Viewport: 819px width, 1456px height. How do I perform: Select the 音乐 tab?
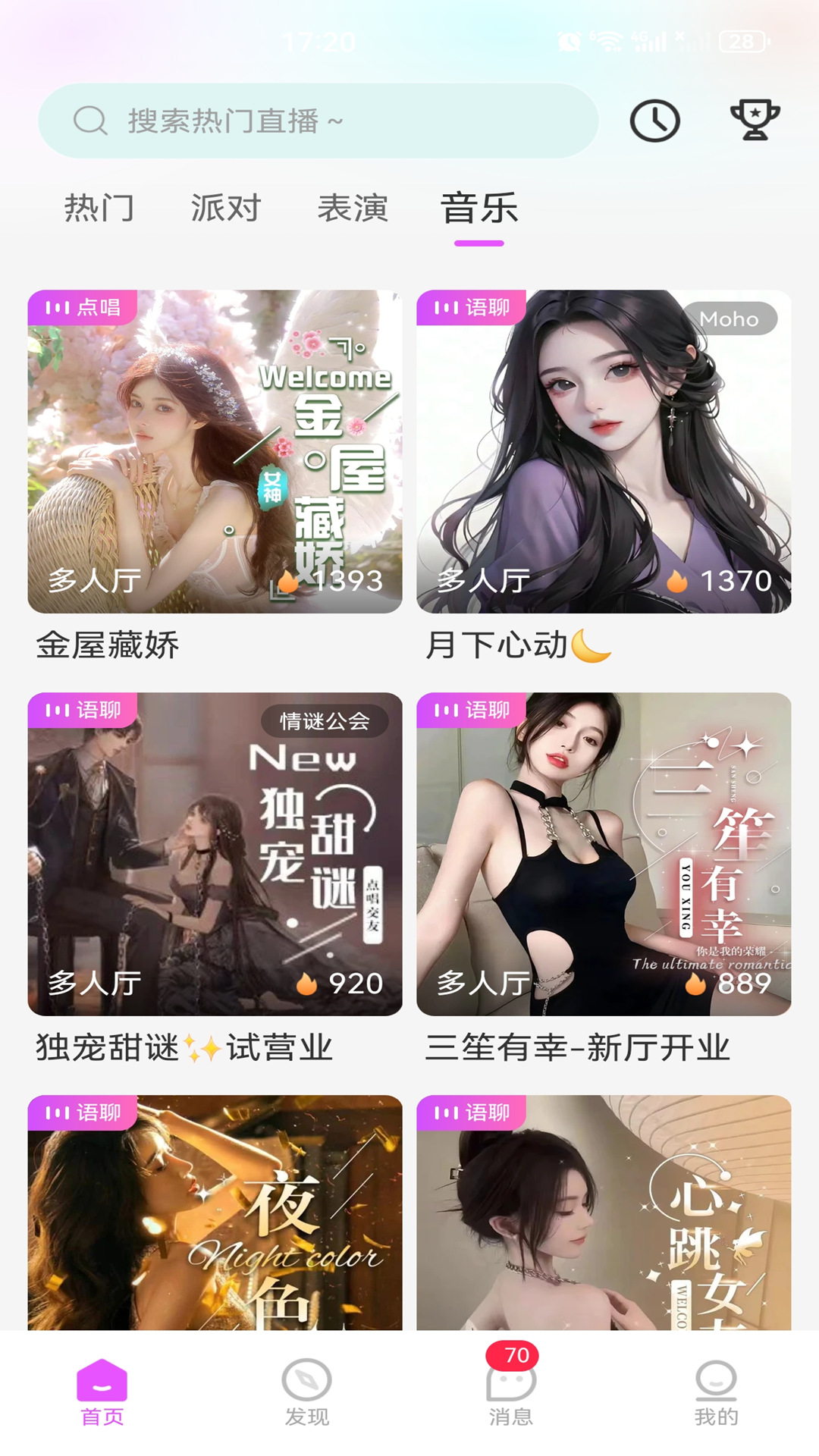point(479,208)
